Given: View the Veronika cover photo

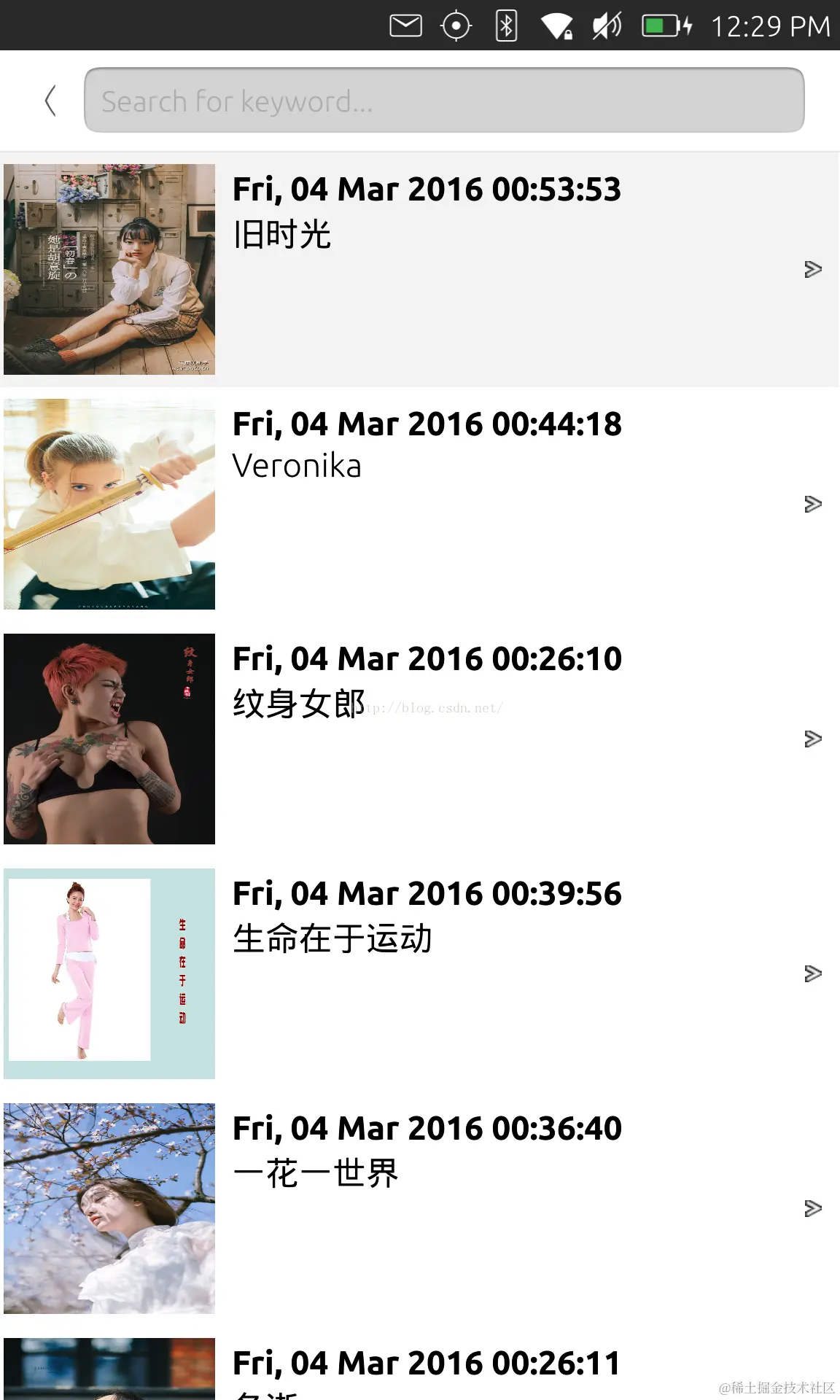Looking at the screenshot, I should (109, 504).
